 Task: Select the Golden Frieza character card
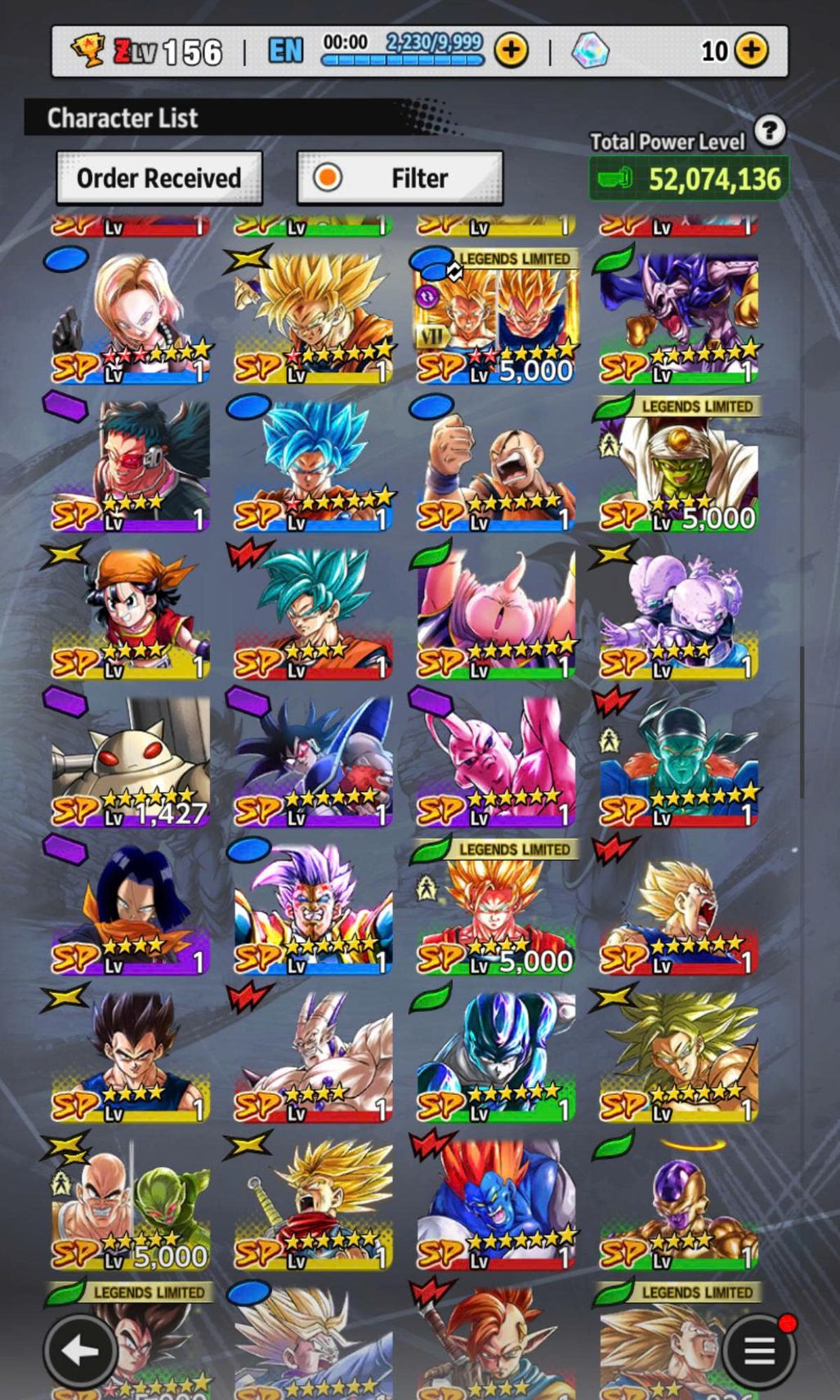point(679,1201)
